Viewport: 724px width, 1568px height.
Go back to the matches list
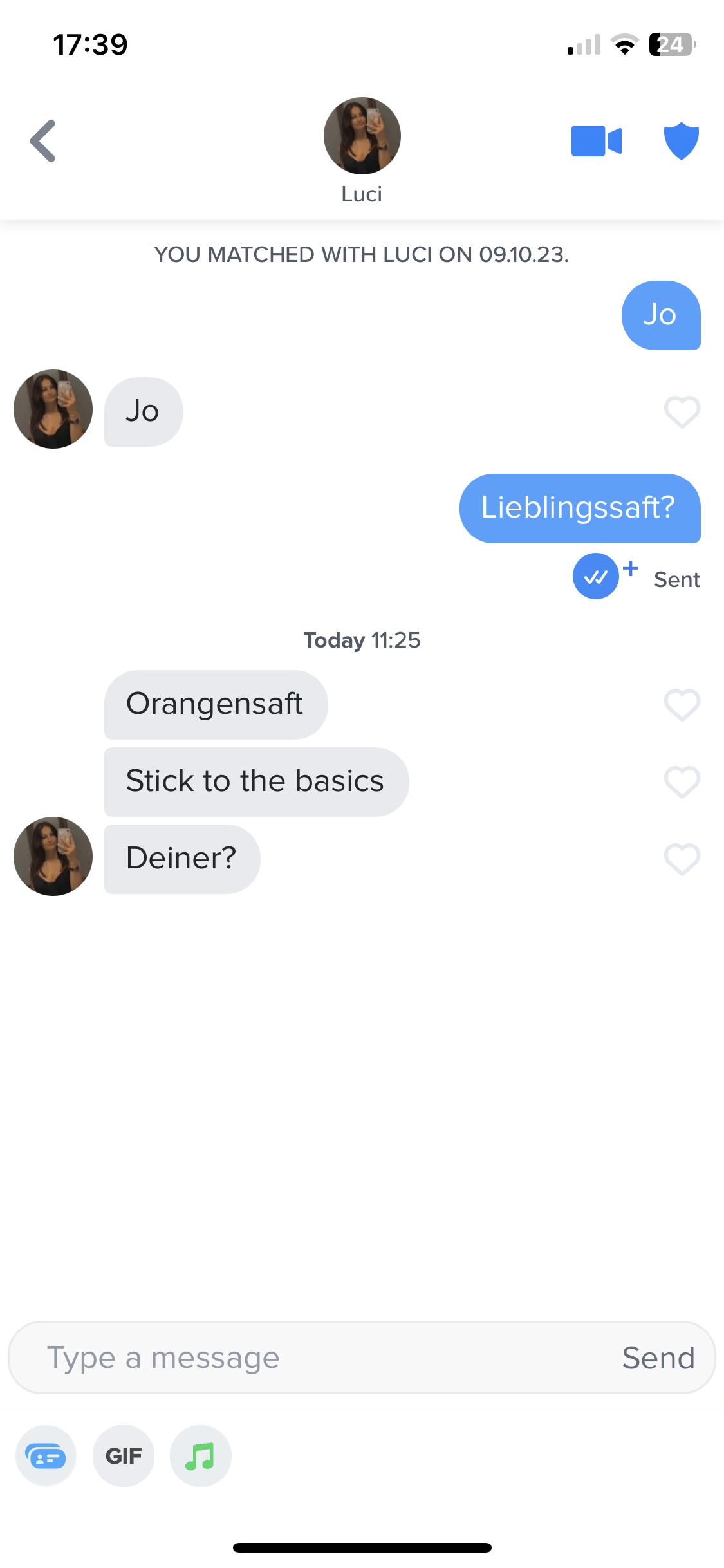[x=43, y=141]
